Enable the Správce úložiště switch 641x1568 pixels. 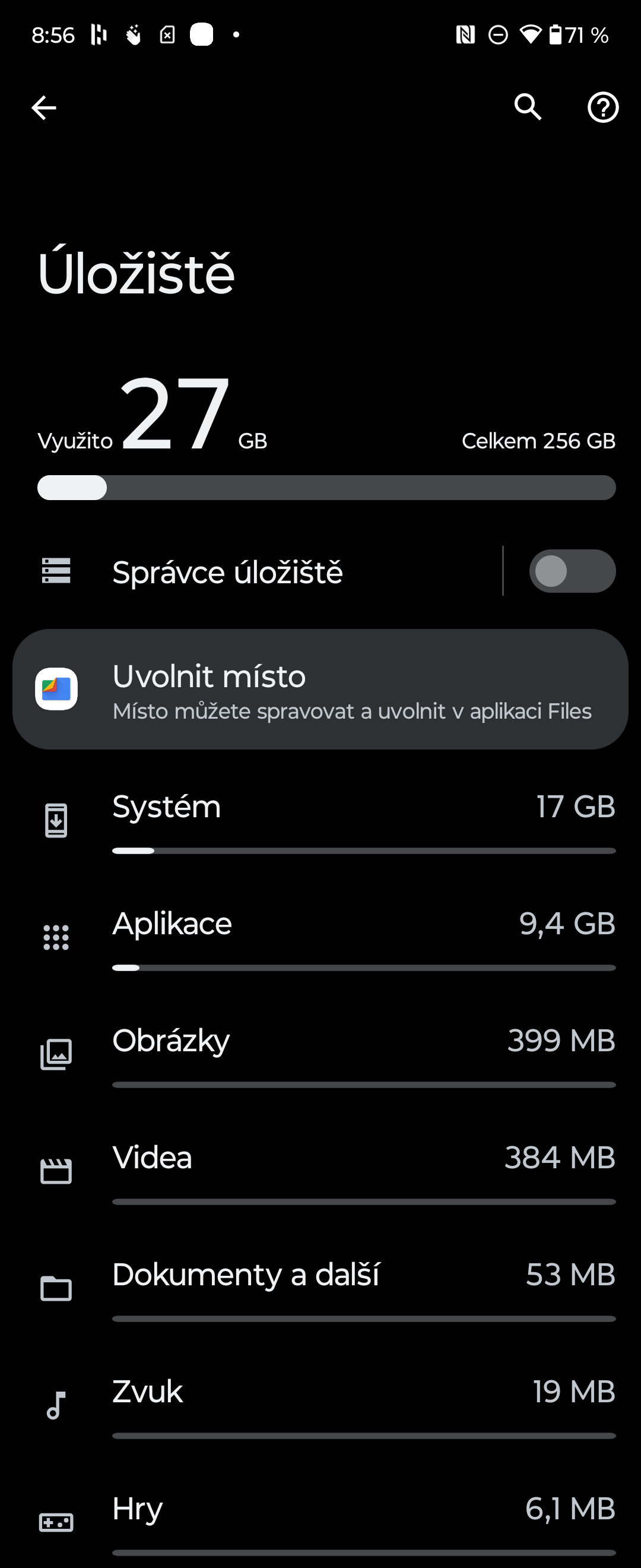click(572, 571)
